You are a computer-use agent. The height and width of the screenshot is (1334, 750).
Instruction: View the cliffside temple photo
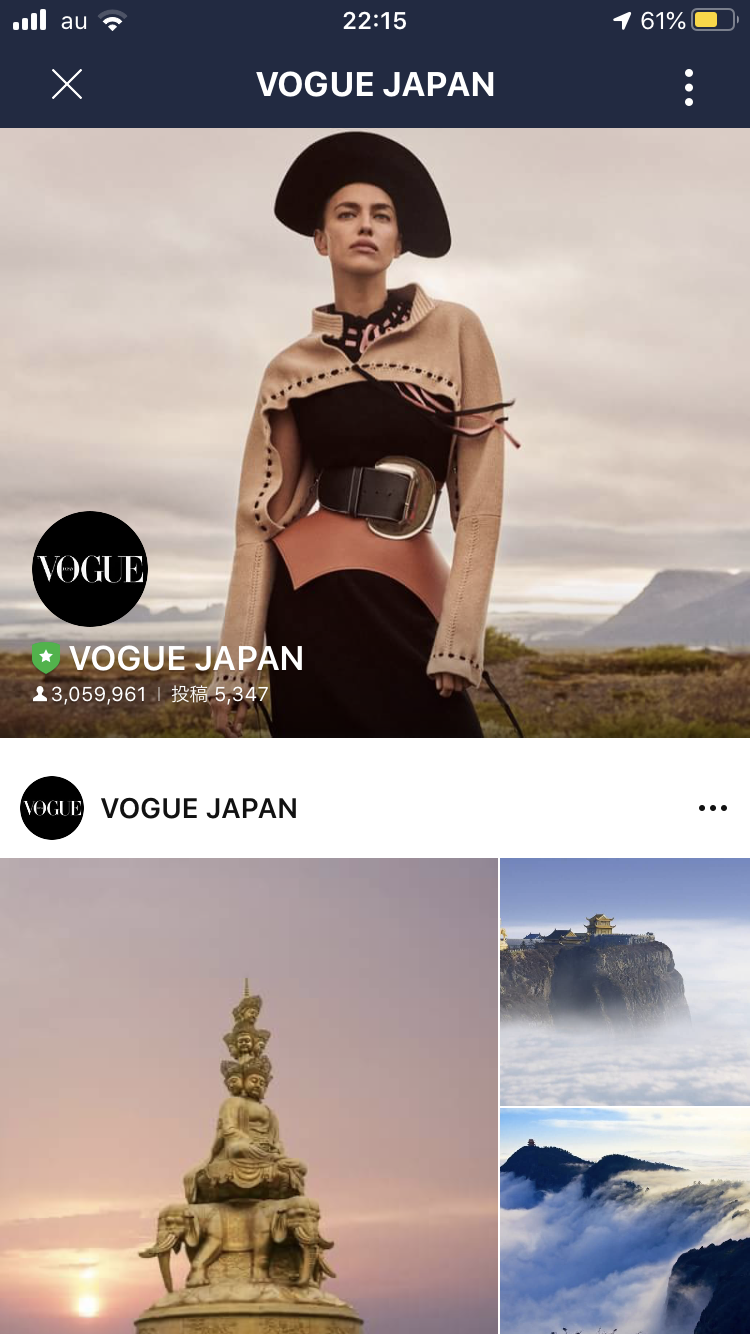[x=624, y=981]
